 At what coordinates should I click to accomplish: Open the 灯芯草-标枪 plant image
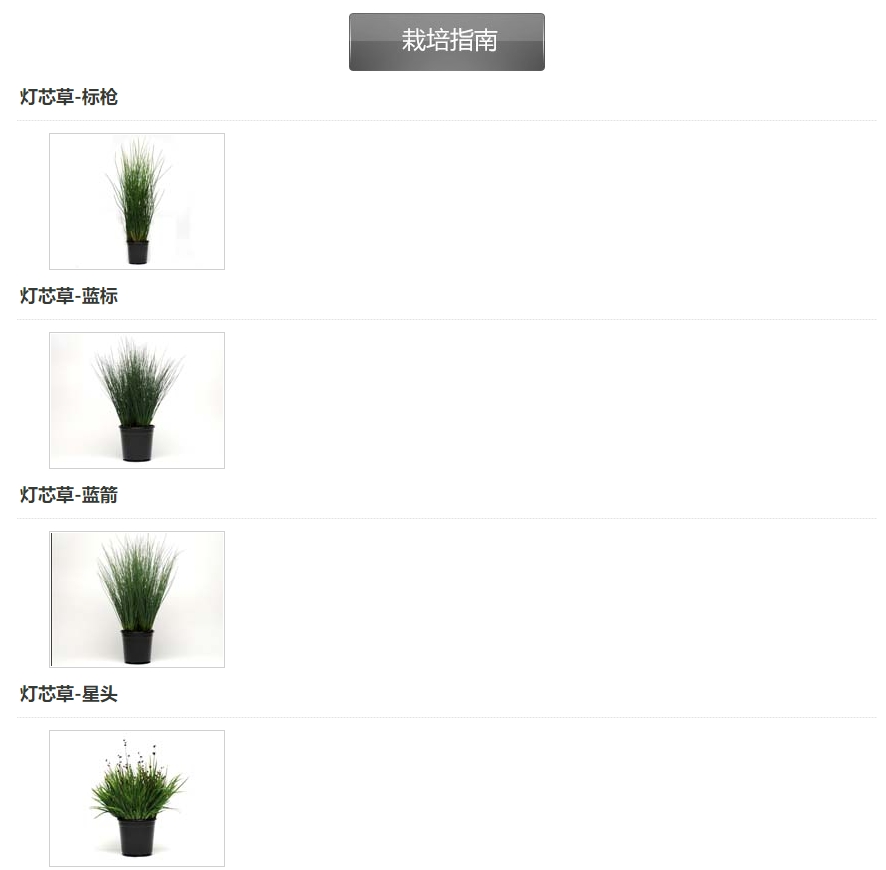137,201
